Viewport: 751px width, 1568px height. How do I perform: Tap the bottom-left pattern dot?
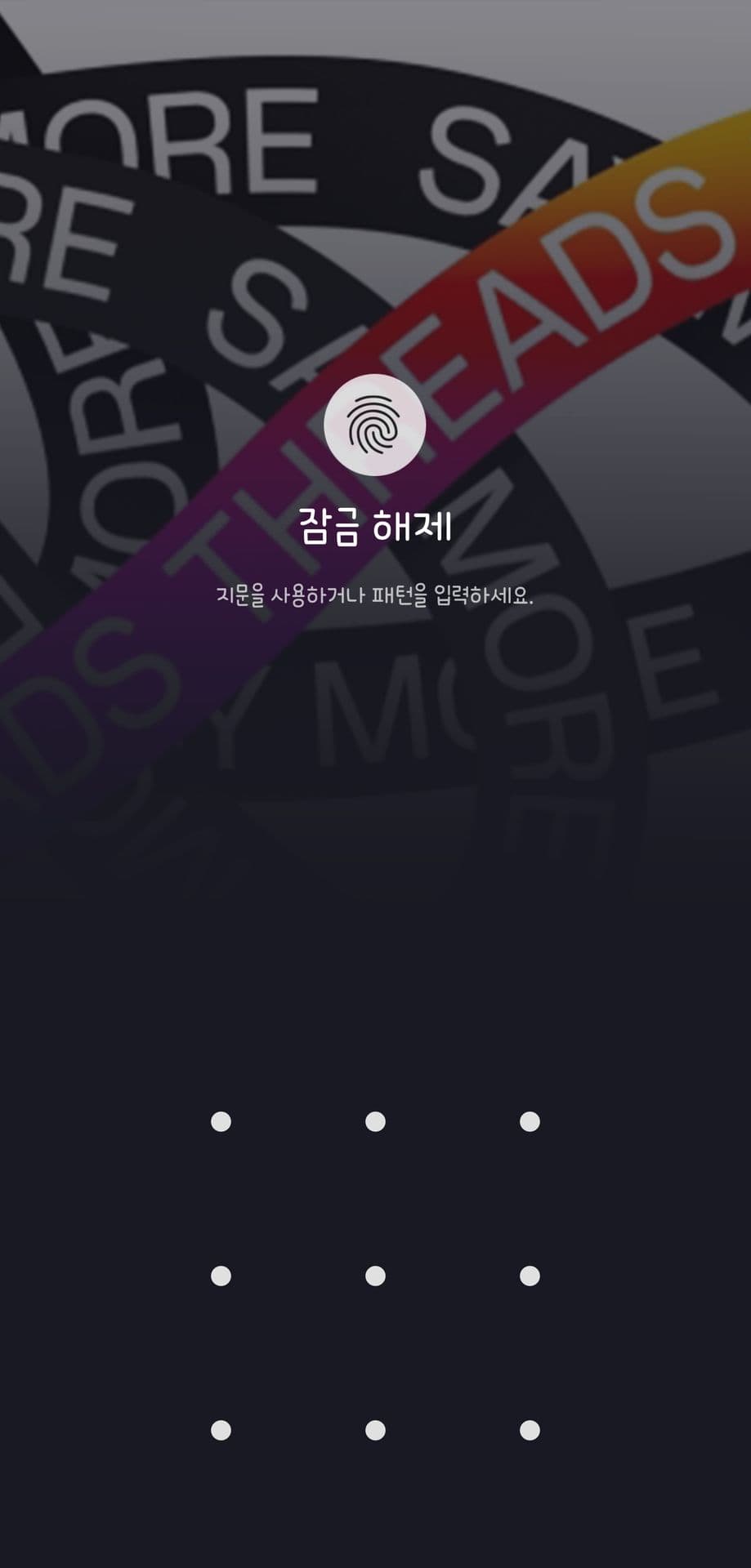[x=220, y=1429]
